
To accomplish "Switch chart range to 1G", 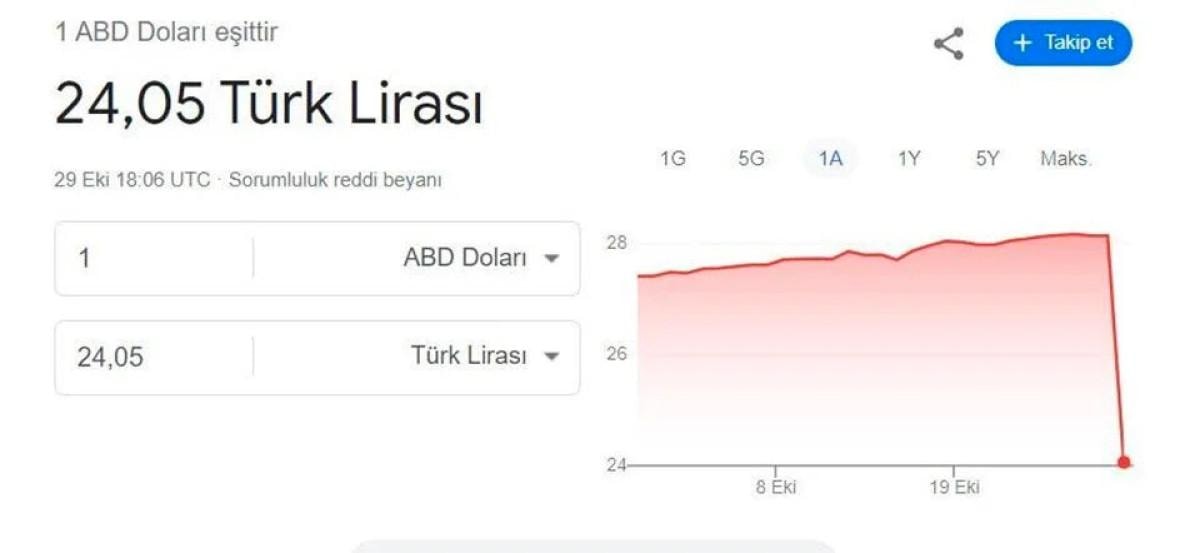I will pyautogui.click(x=673, y=159).
